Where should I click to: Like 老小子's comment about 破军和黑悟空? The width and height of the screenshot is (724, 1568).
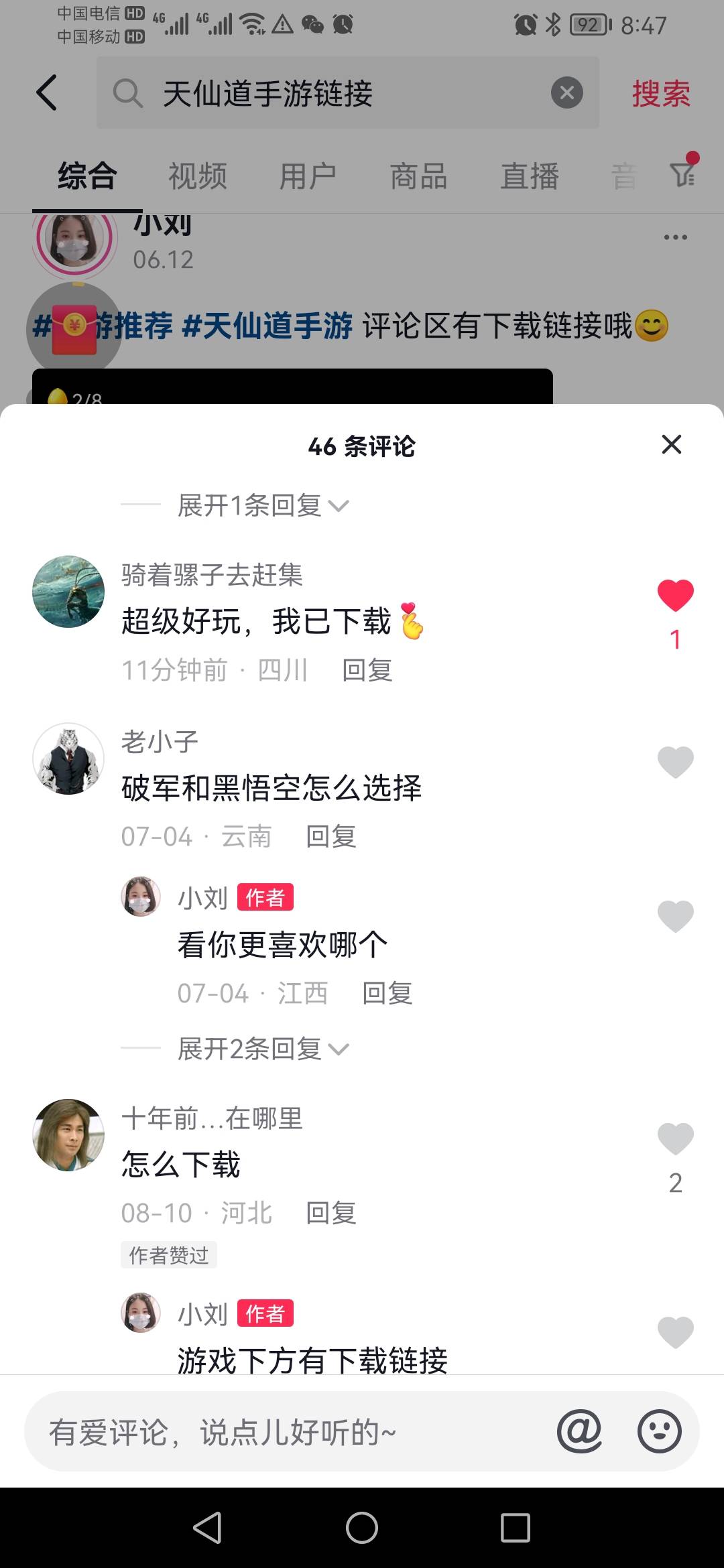click(x=675, y=762)
